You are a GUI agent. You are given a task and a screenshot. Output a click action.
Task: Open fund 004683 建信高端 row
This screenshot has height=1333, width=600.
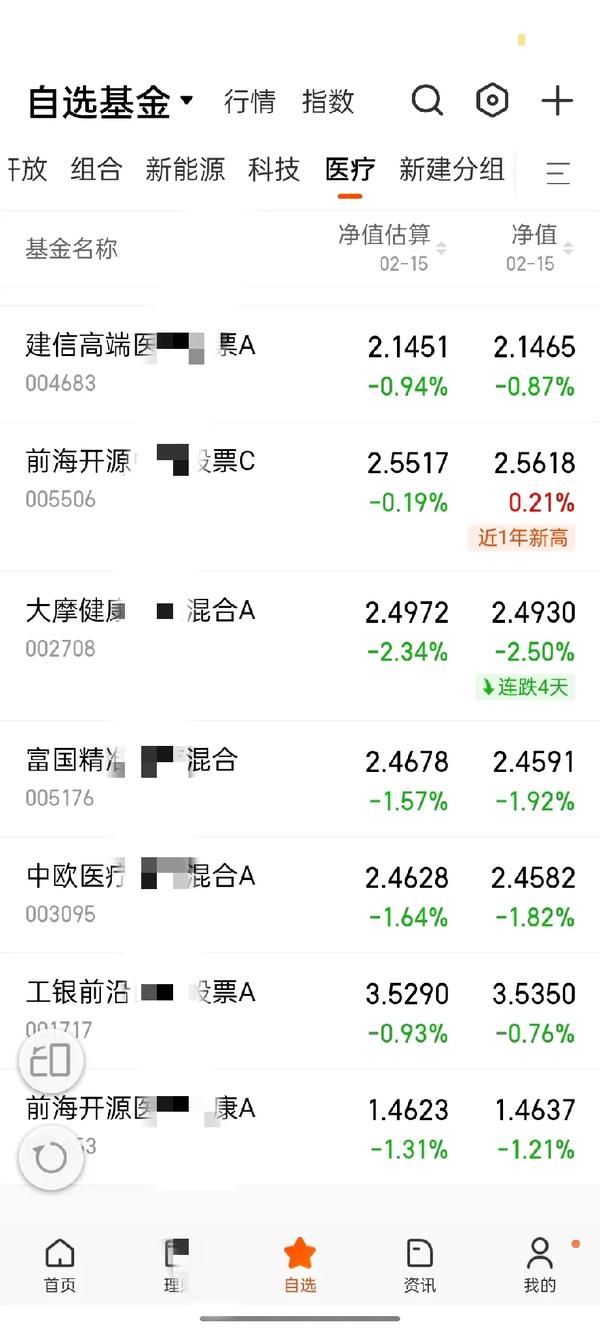coord(300,364)
